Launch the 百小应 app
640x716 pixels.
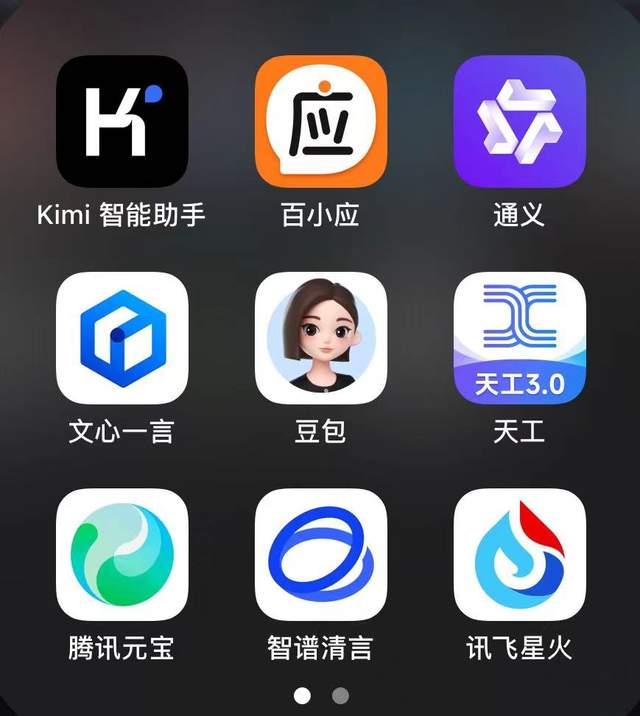tap(320, 121)
